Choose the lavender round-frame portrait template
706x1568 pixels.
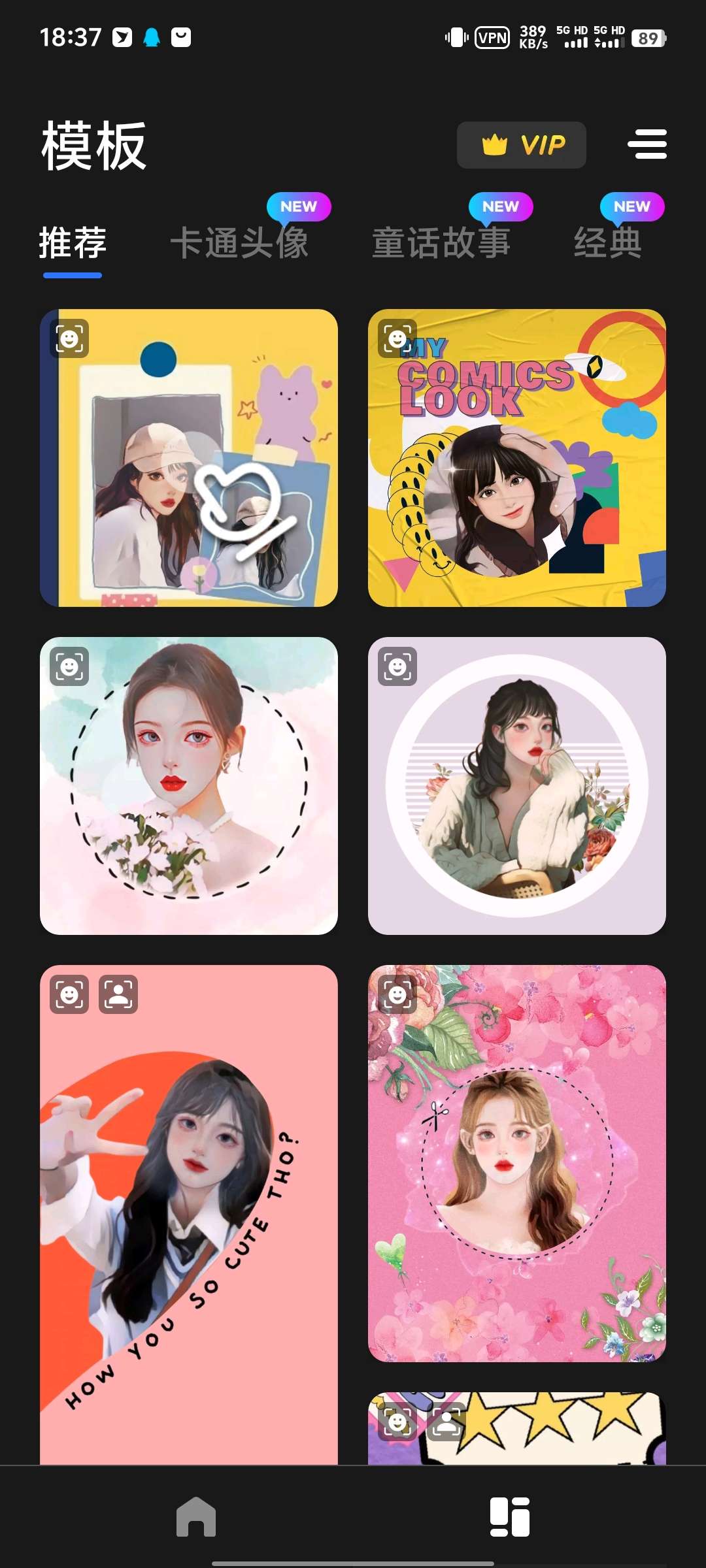click(x=516, y=785)
